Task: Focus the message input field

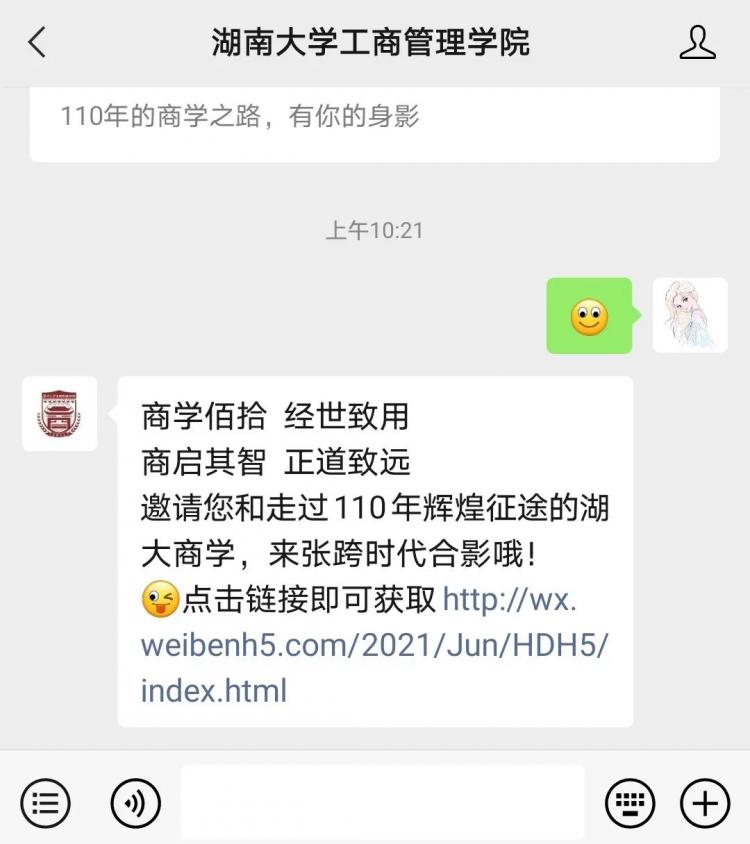Action: click(382, 802)
